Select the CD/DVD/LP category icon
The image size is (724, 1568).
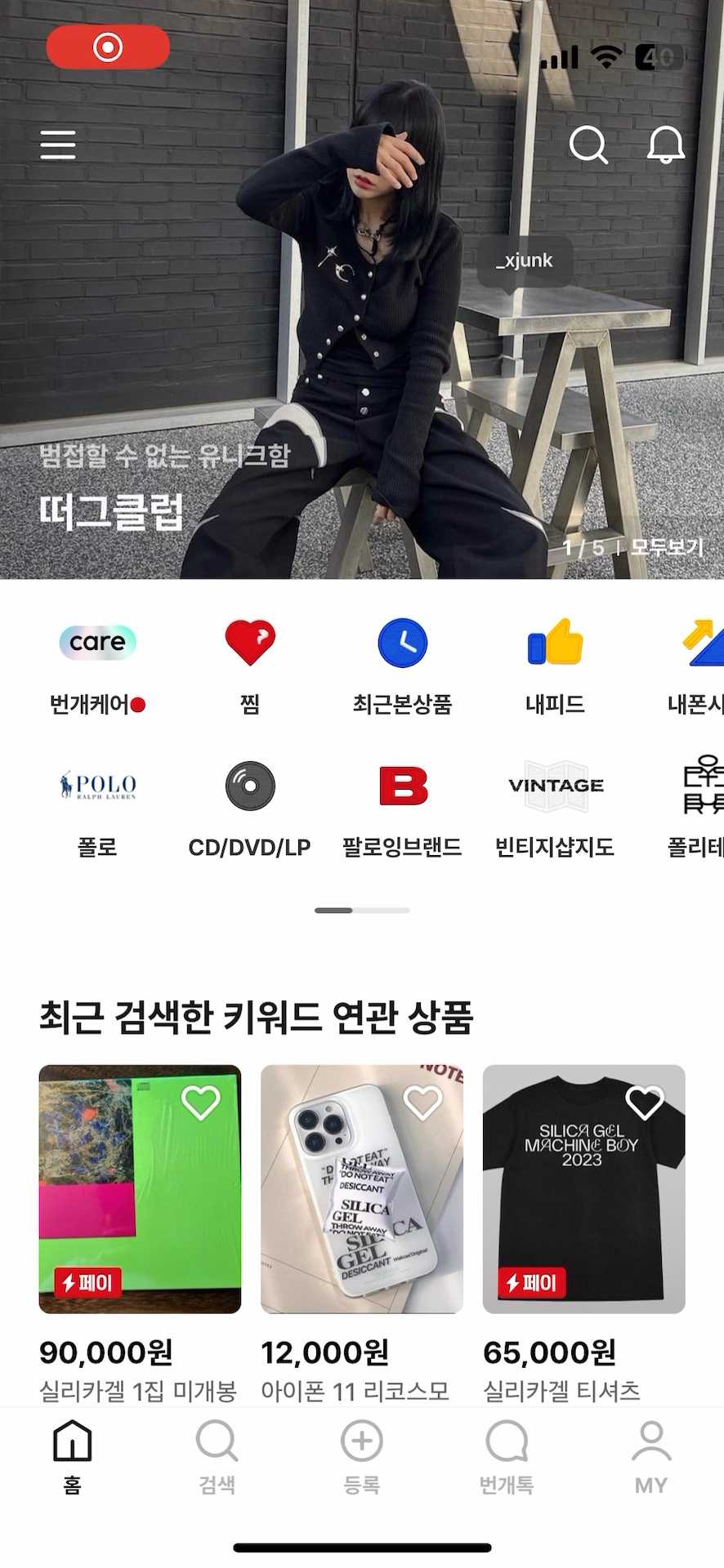click(249, 785)
